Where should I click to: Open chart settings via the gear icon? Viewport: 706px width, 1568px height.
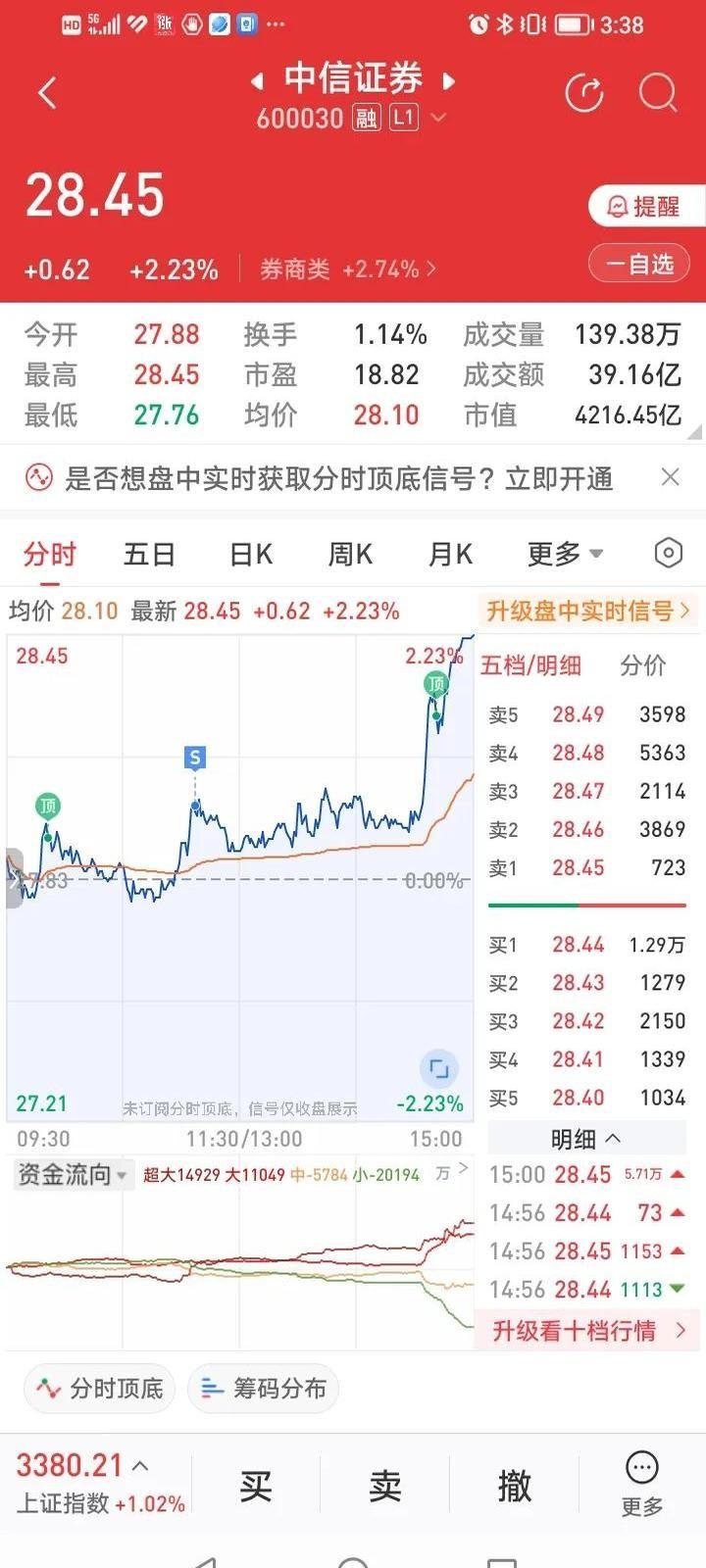pyautogui.click(x=668, y=553)
